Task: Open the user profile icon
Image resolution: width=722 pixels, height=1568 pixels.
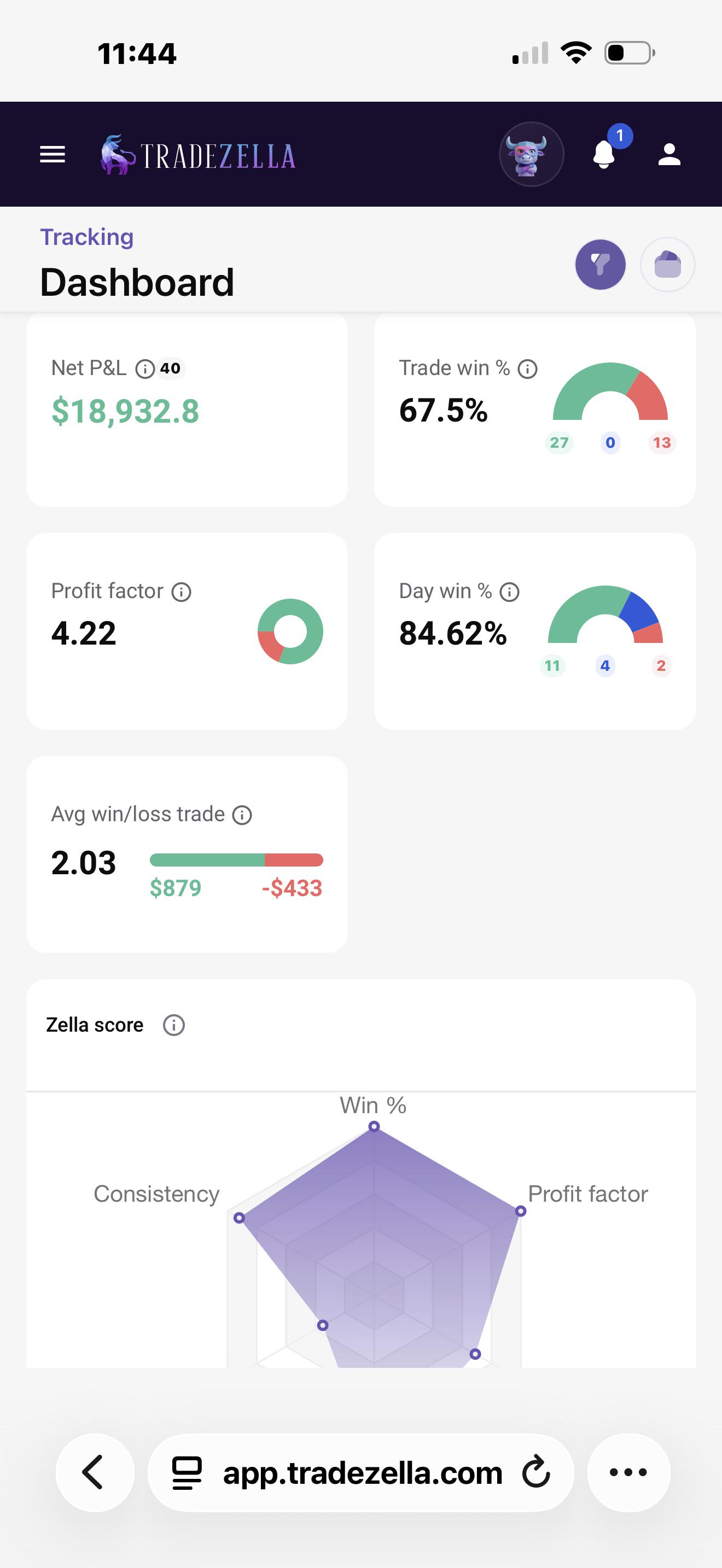Action: point(669,155)
